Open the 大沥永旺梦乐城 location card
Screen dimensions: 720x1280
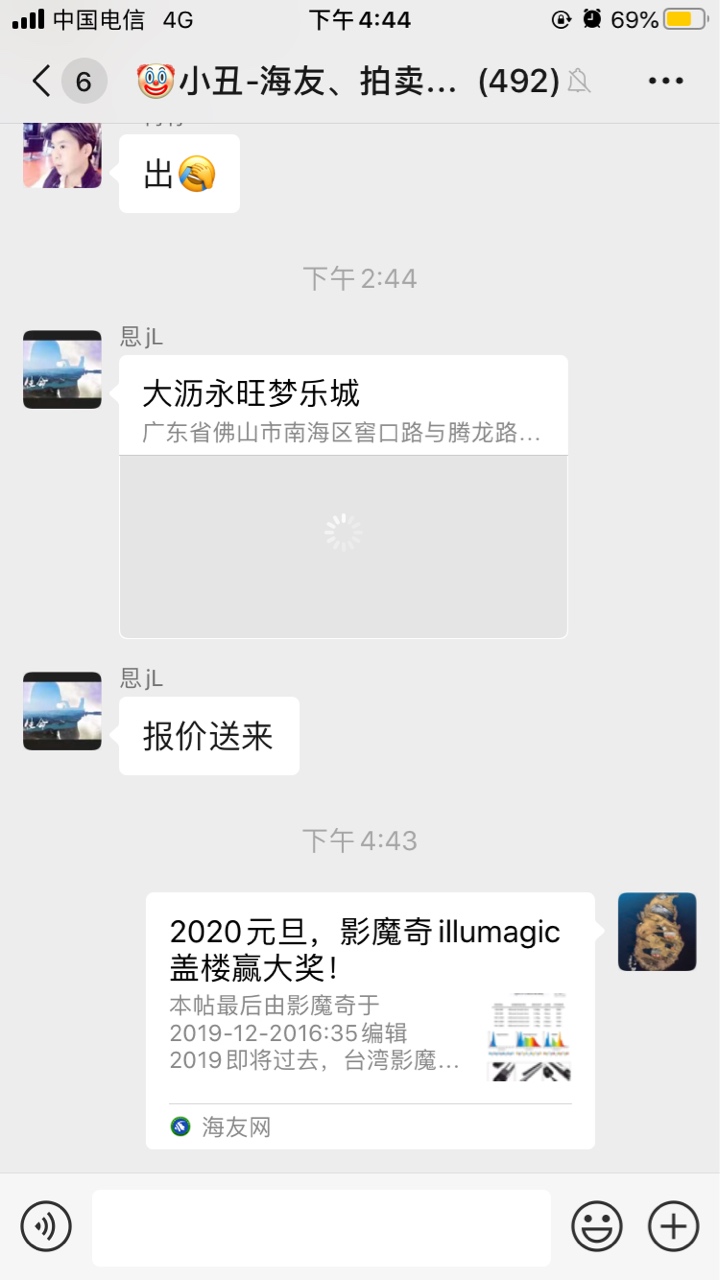tap(343, 497)
